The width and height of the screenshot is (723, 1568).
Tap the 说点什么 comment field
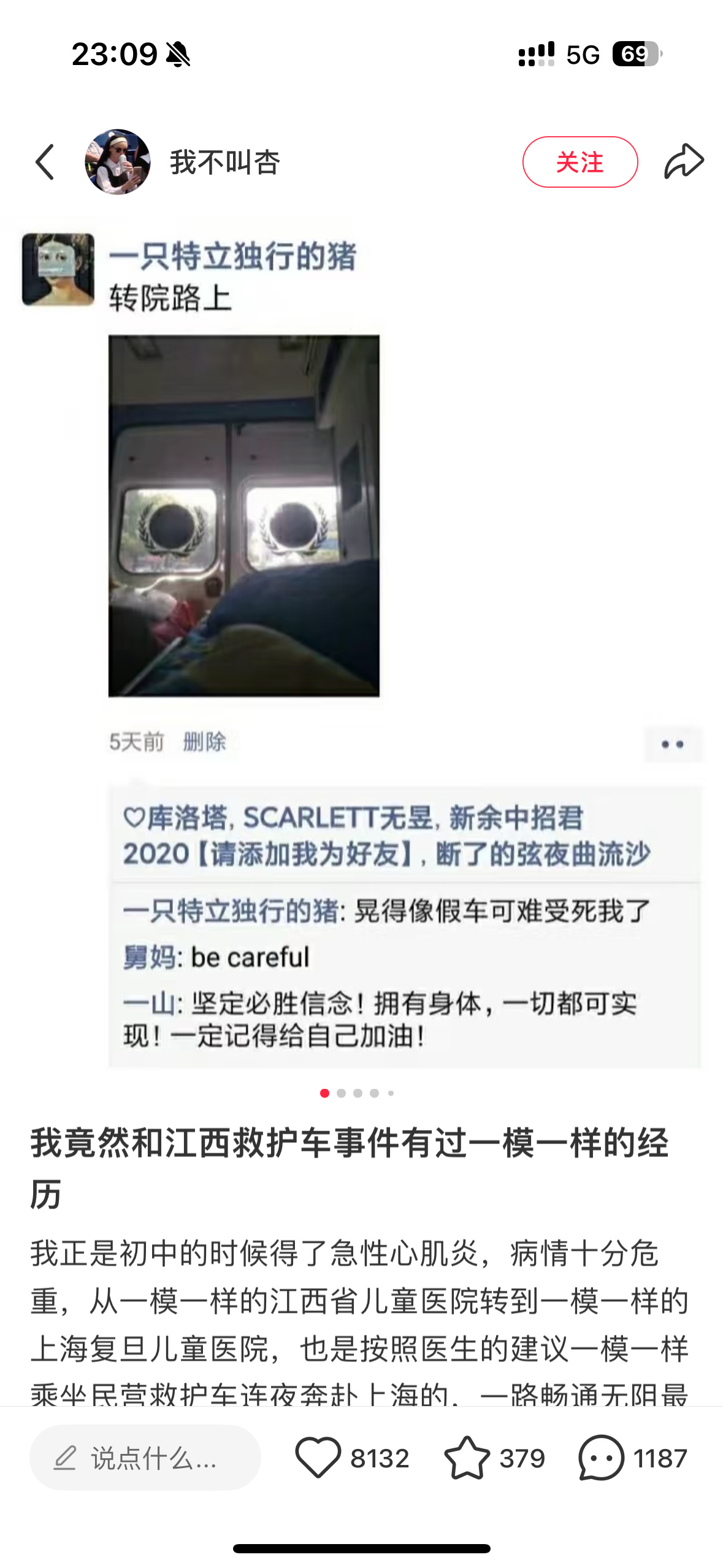(145, 1458)
